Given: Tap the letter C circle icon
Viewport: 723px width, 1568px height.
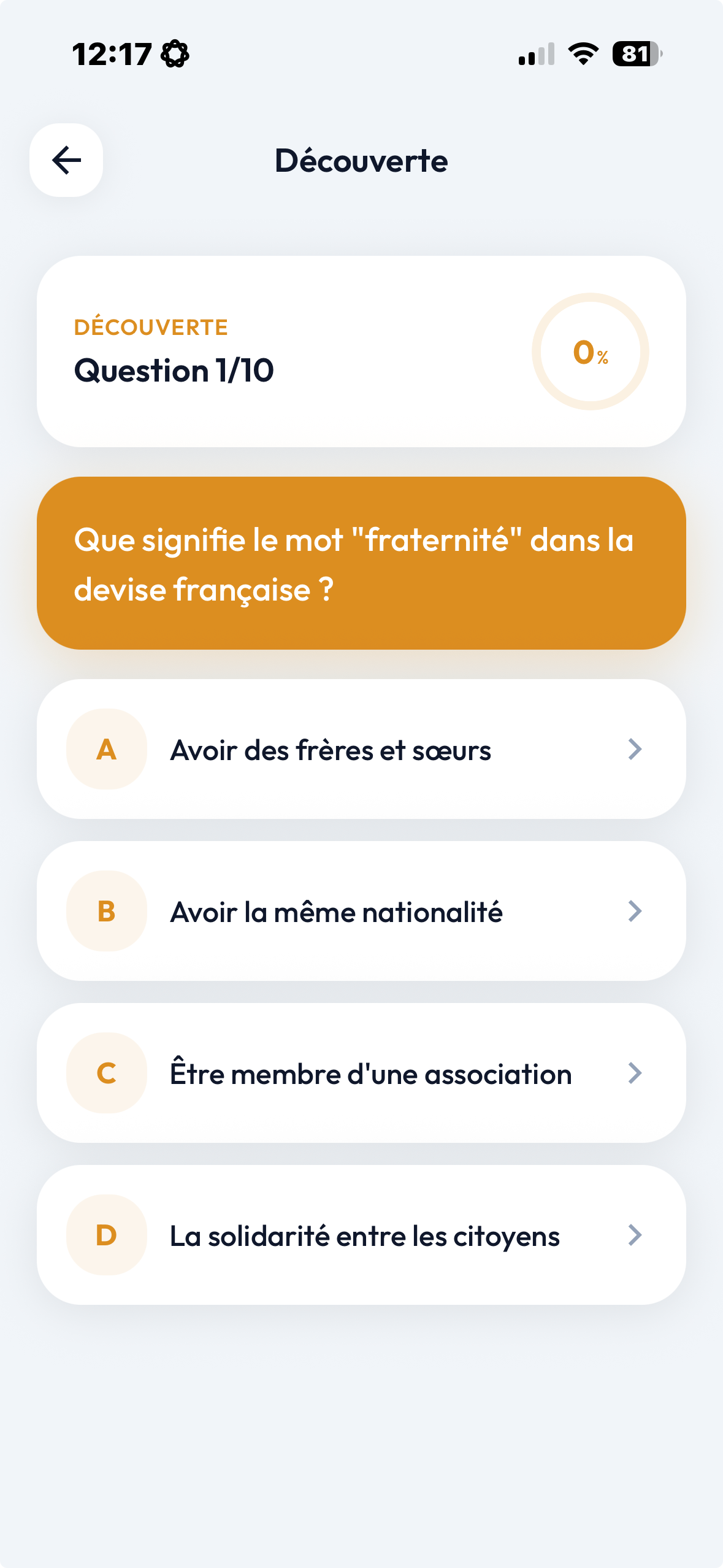Looking at the screenshot, I should 106,1074.
